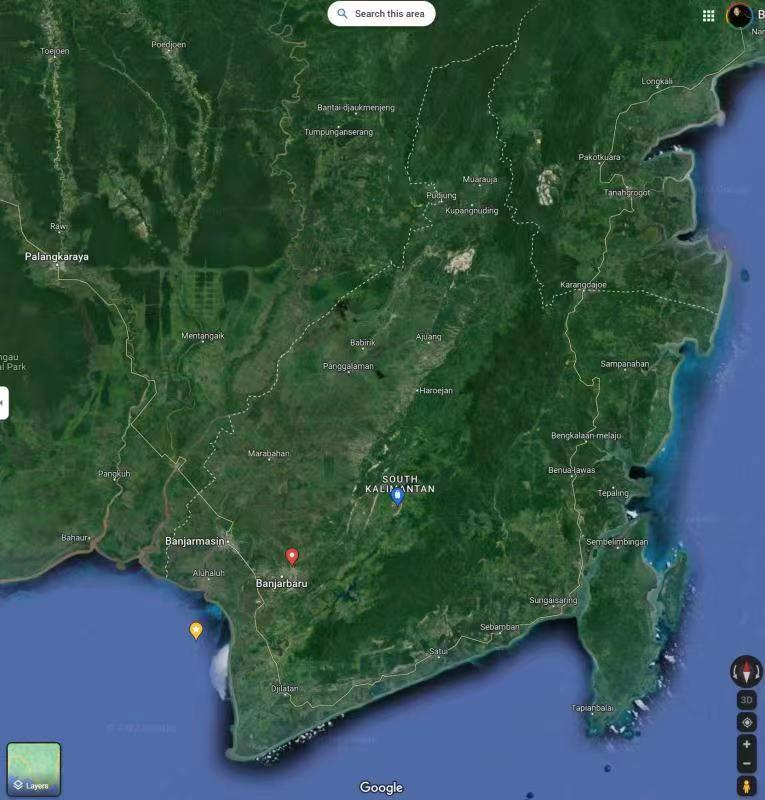
Task: Activate the Street View pegman
Action: [x=746, y=787]
